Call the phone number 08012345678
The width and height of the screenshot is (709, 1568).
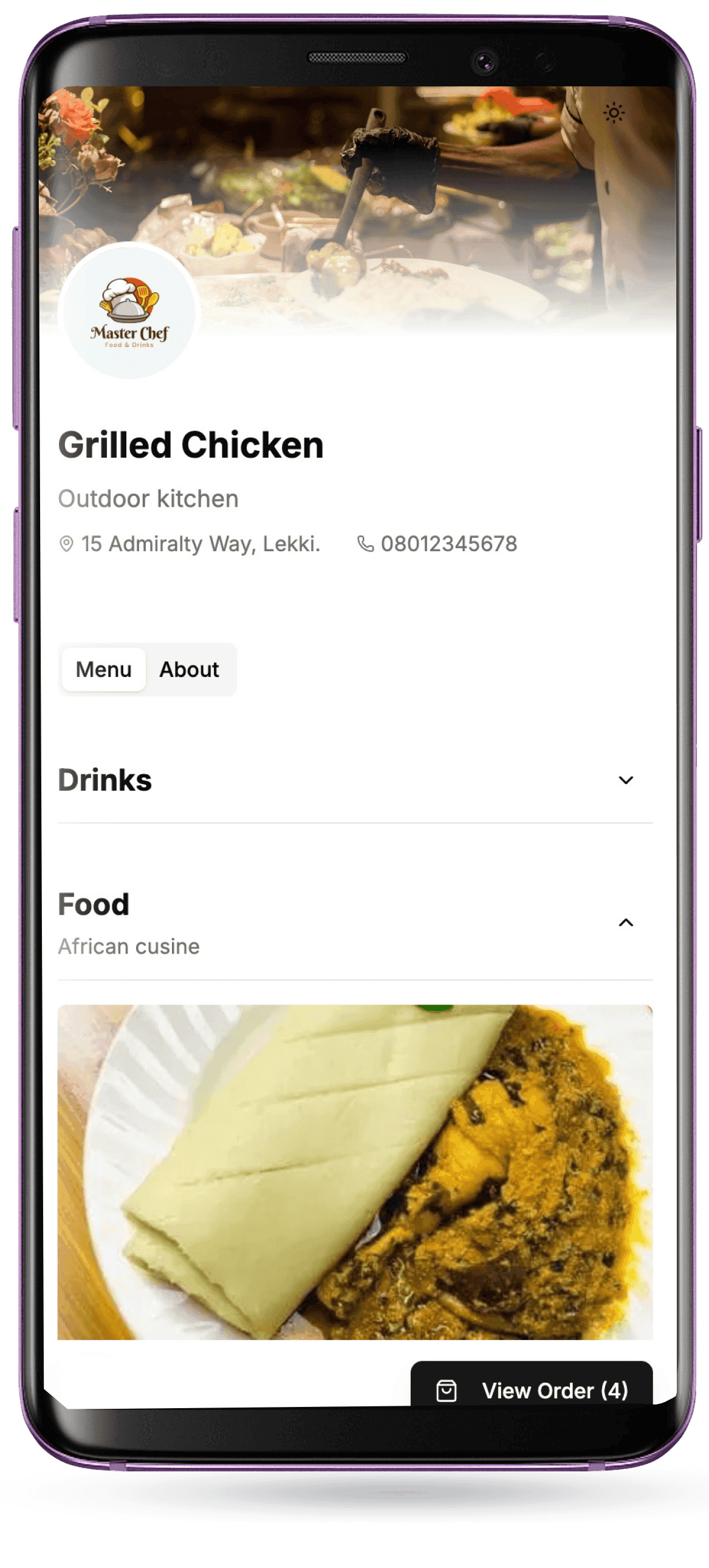tap(448, 544)
